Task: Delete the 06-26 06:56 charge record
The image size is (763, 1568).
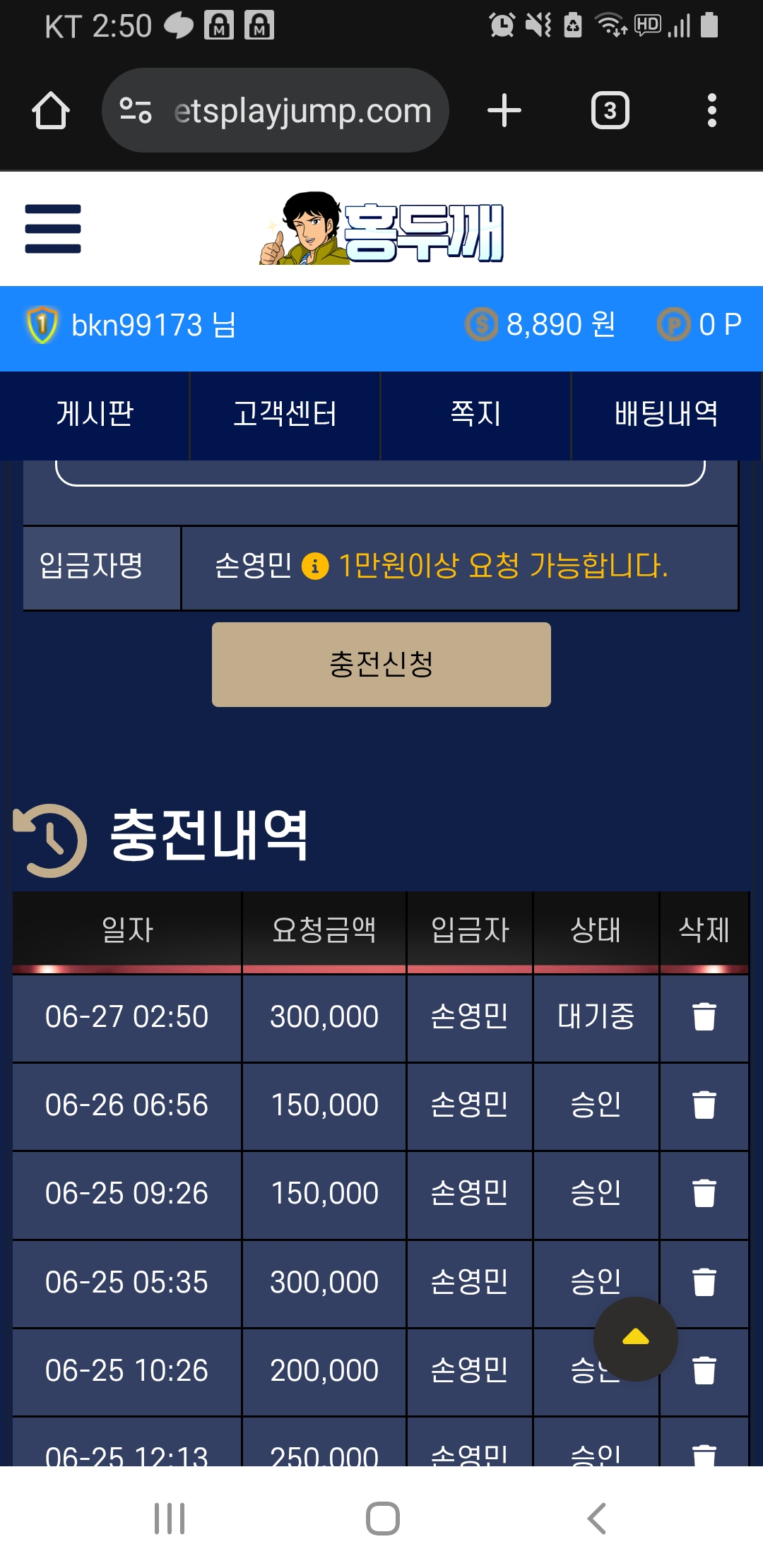Action: [x=704, y=1105]
